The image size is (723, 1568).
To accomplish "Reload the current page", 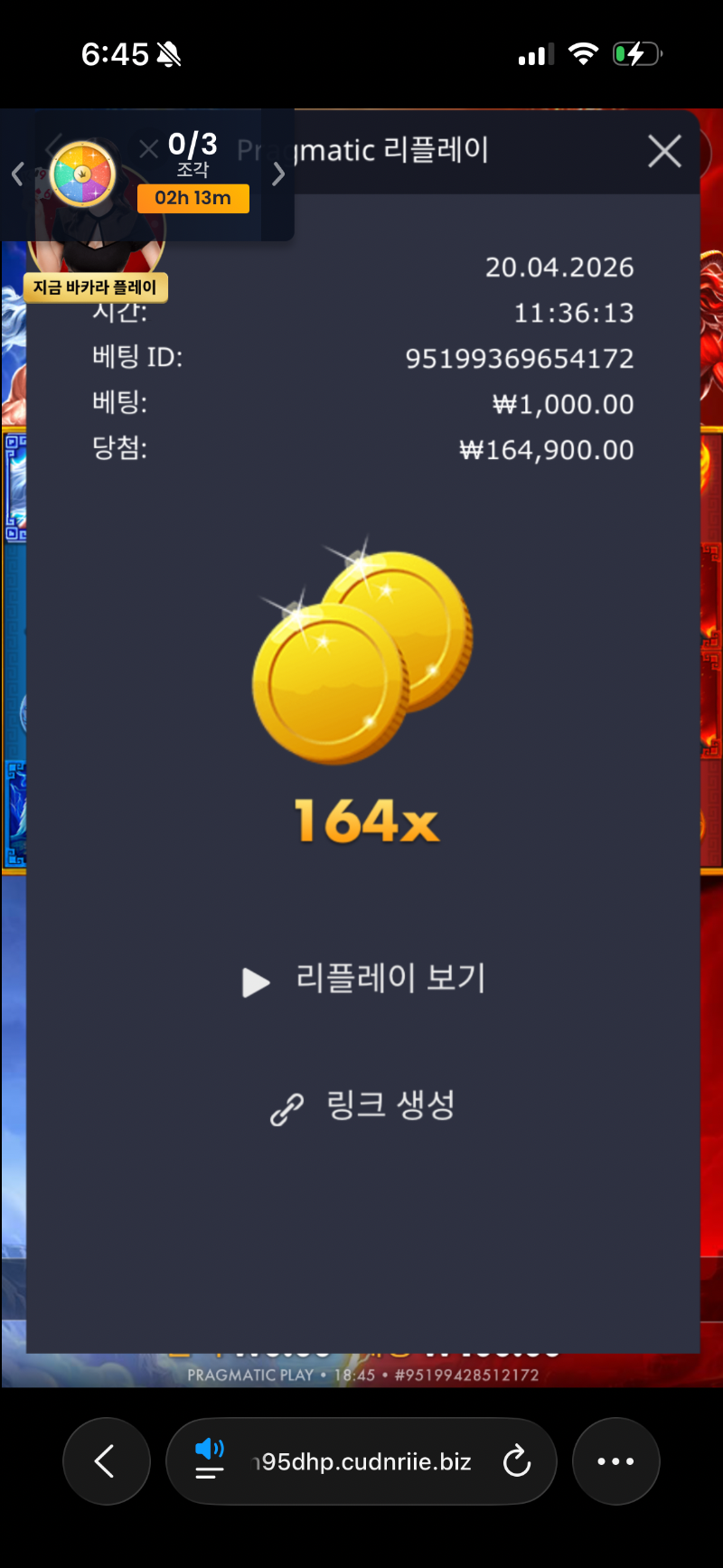I will click(x=516, y=1461).
